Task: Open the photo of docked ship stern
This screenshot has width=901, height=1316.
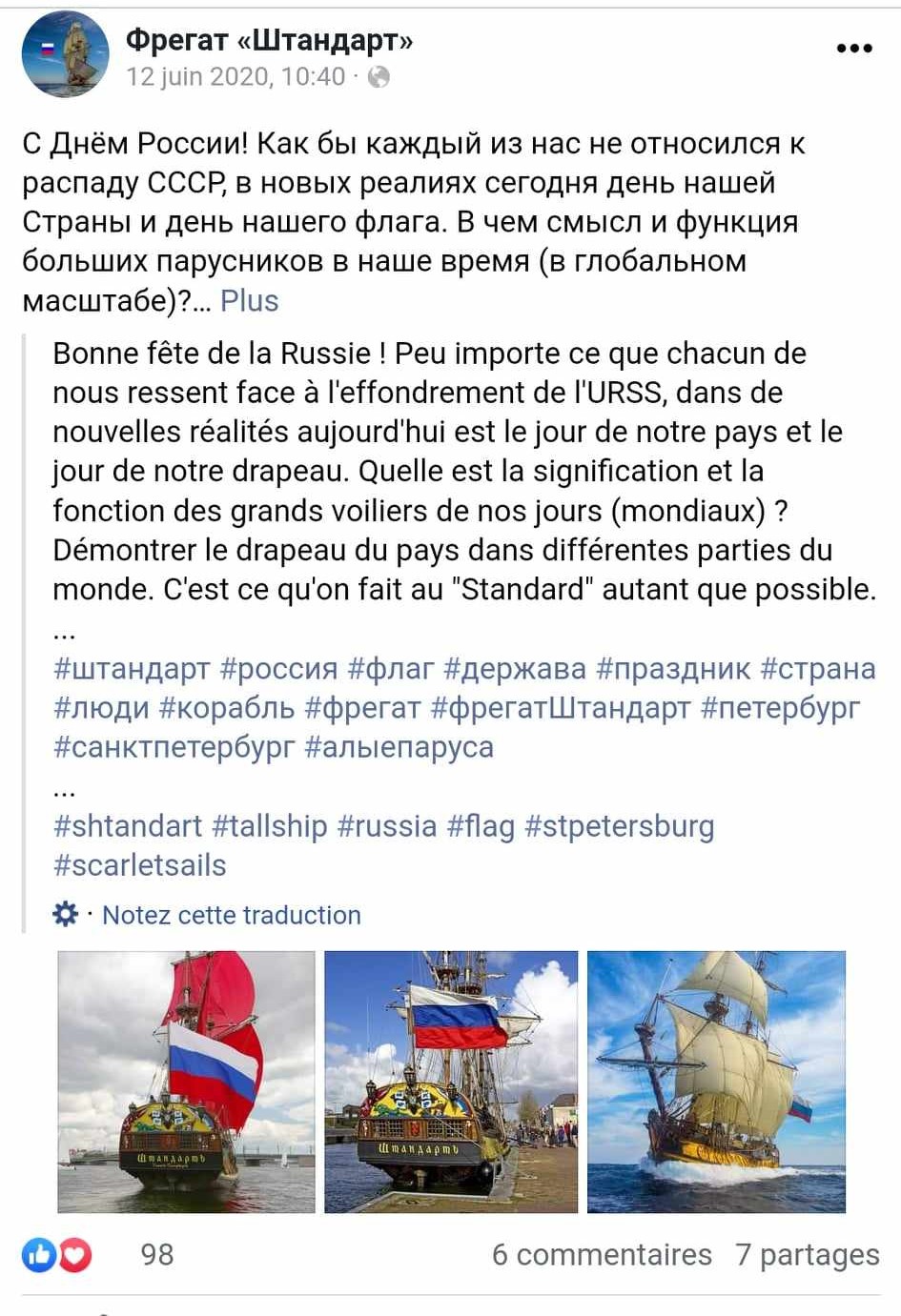Action: coord(451,1082)
